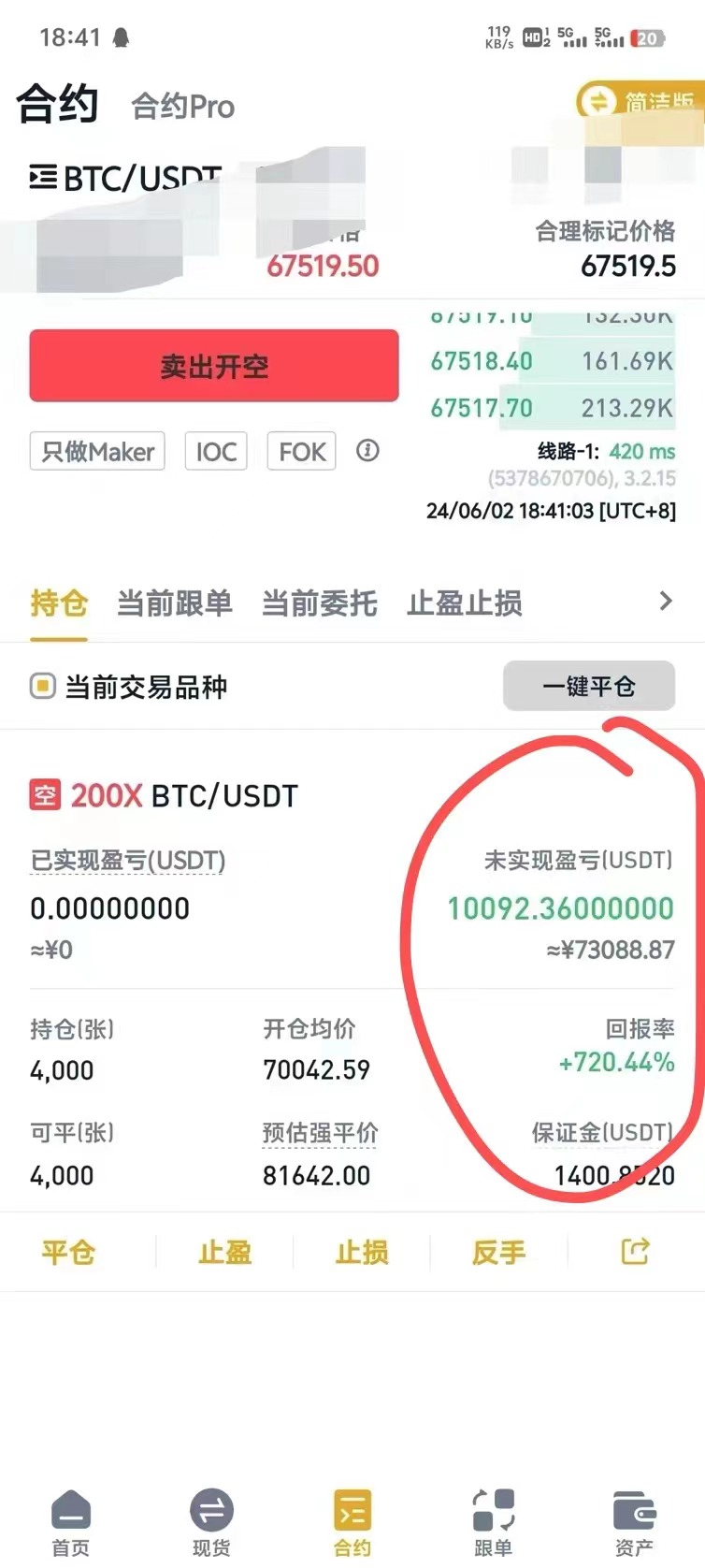The width and height of the screenshot is (705, 1568).
Task: Tap the share icon beside 反手
Action: pos(634,1251)
